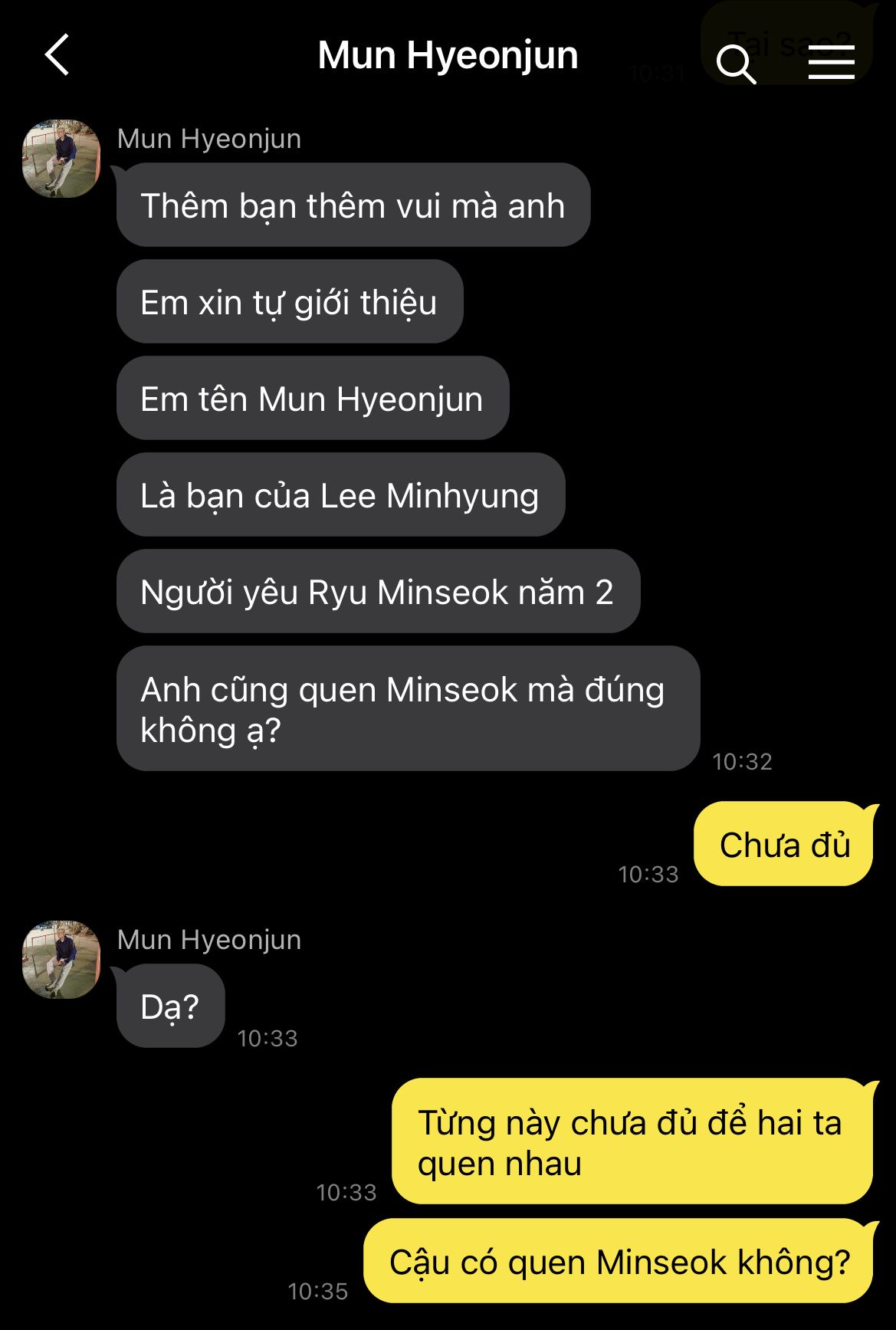
Task: Tap Mun Hyeonjun's avatar beside "Dạ?"
Action: click(x=61, y=960)
